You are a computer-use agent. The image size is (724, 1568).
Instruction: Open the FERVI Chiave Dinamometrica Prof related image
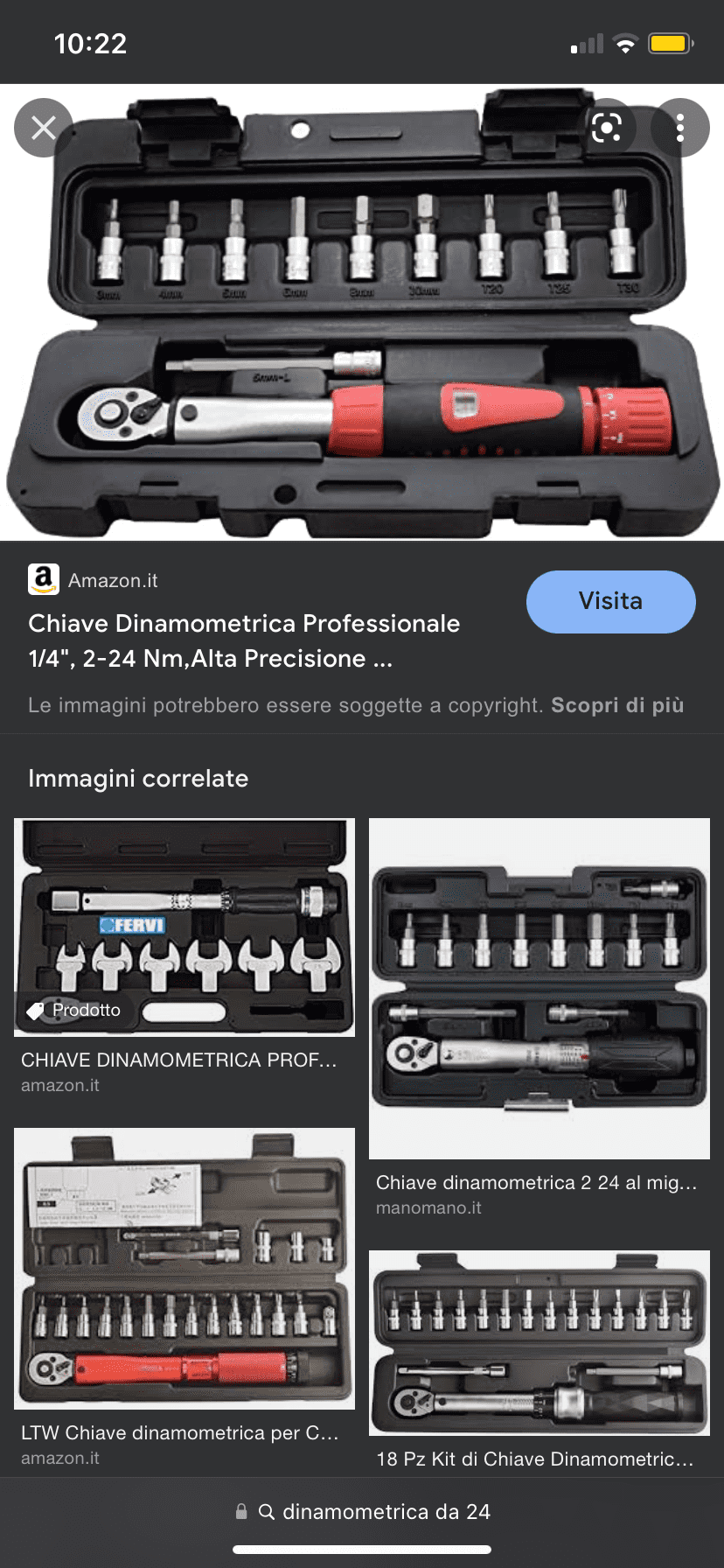point(184,927)
